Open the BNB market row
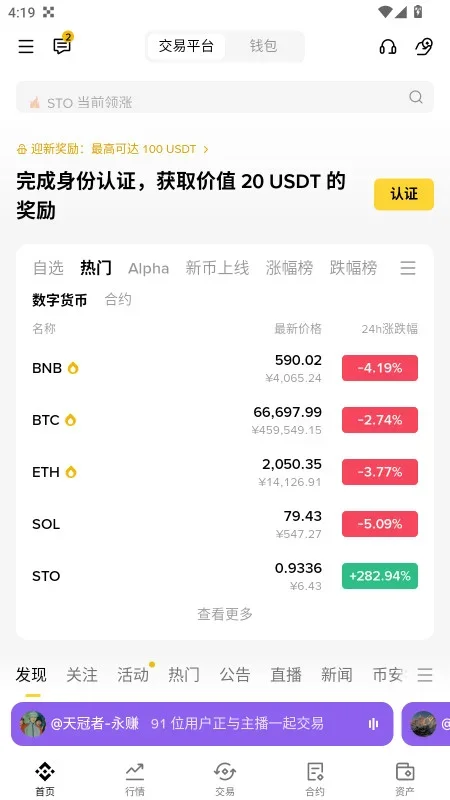Viewport: 450px width, 800px height. [224, 368]
